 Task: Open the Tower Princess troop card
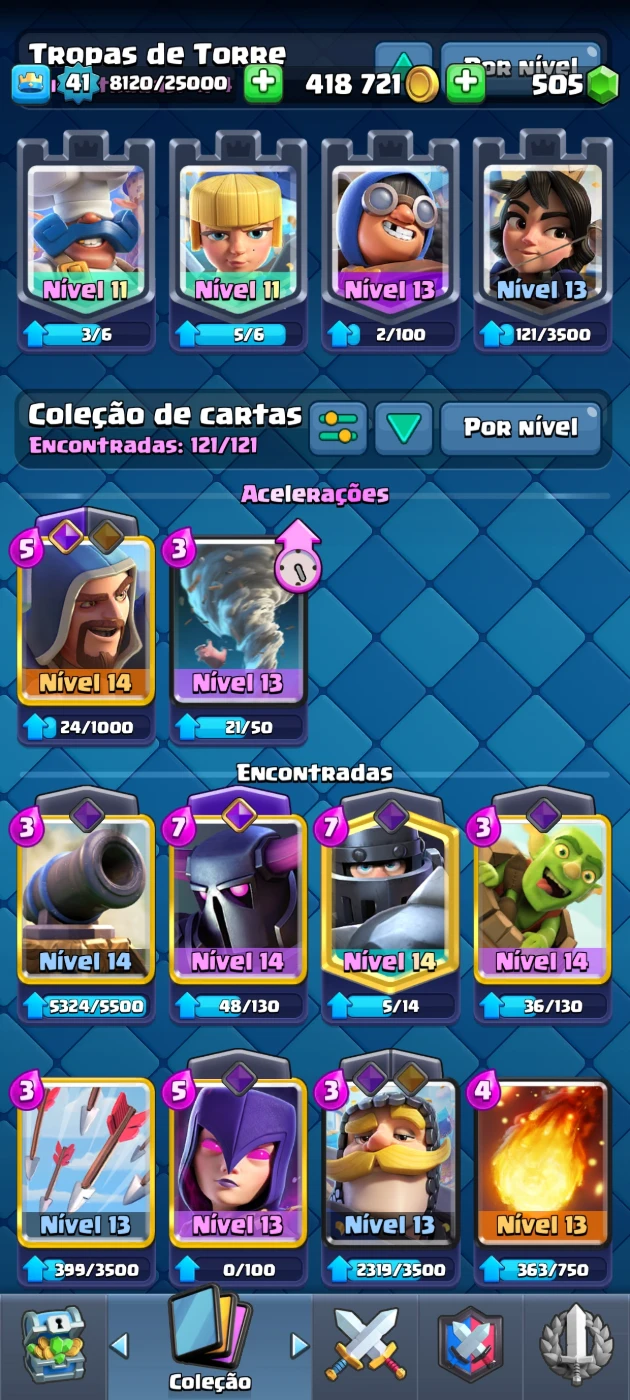[x=238, y=235]
